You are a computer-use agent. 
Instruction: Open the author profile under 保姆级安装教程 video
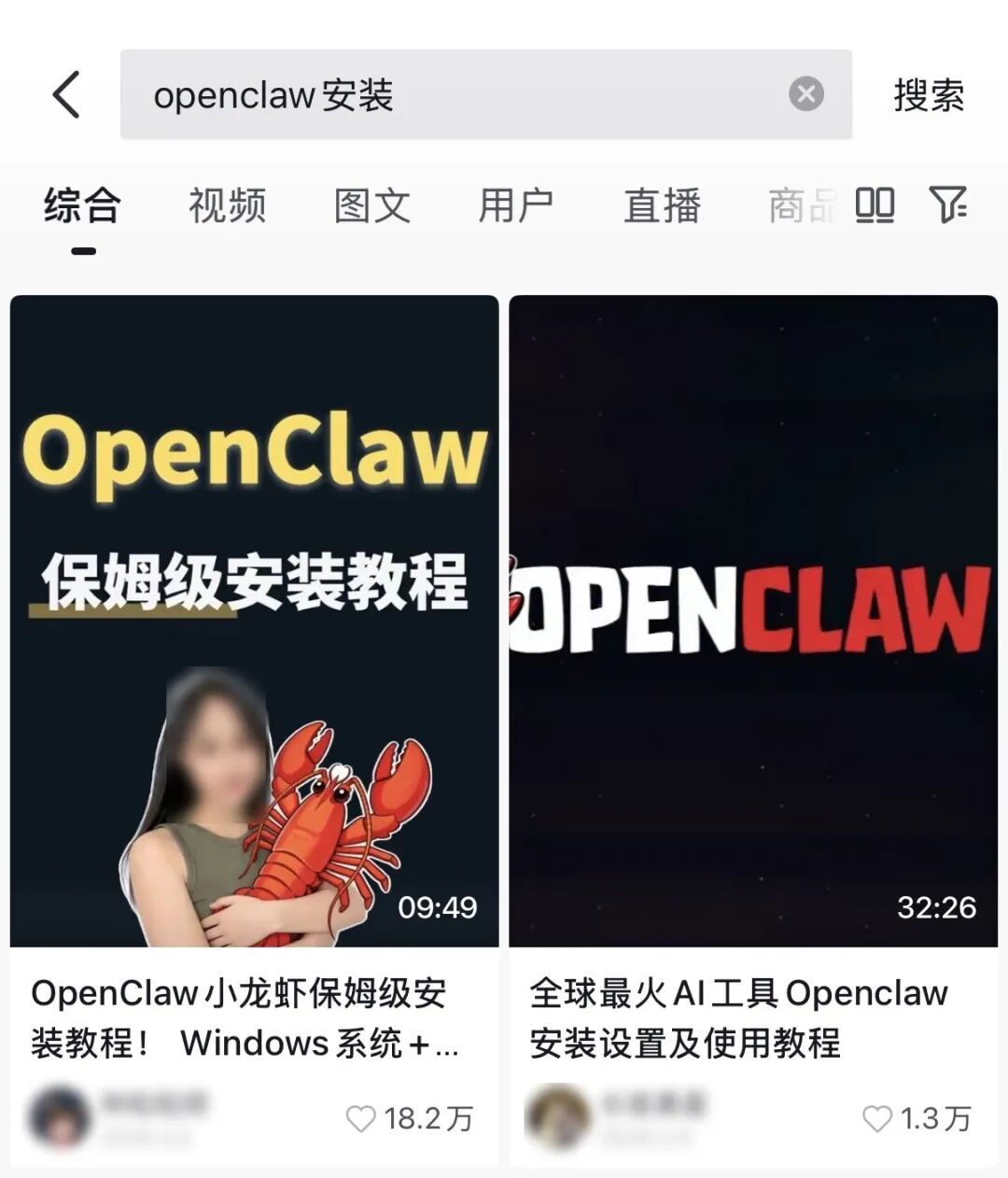(62, 1116)
